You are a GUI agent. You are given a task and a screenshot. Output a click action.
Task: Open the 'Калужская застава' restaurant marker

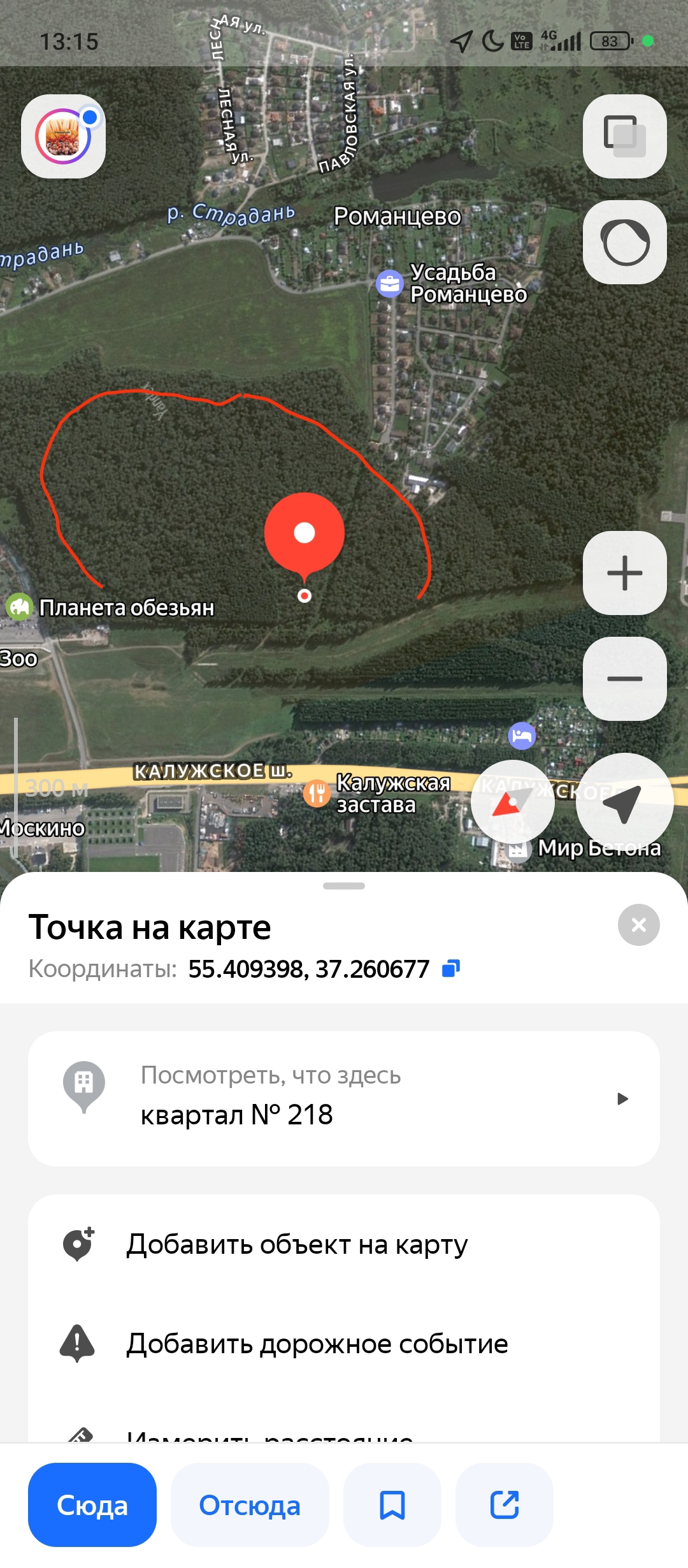pos(317,794)
